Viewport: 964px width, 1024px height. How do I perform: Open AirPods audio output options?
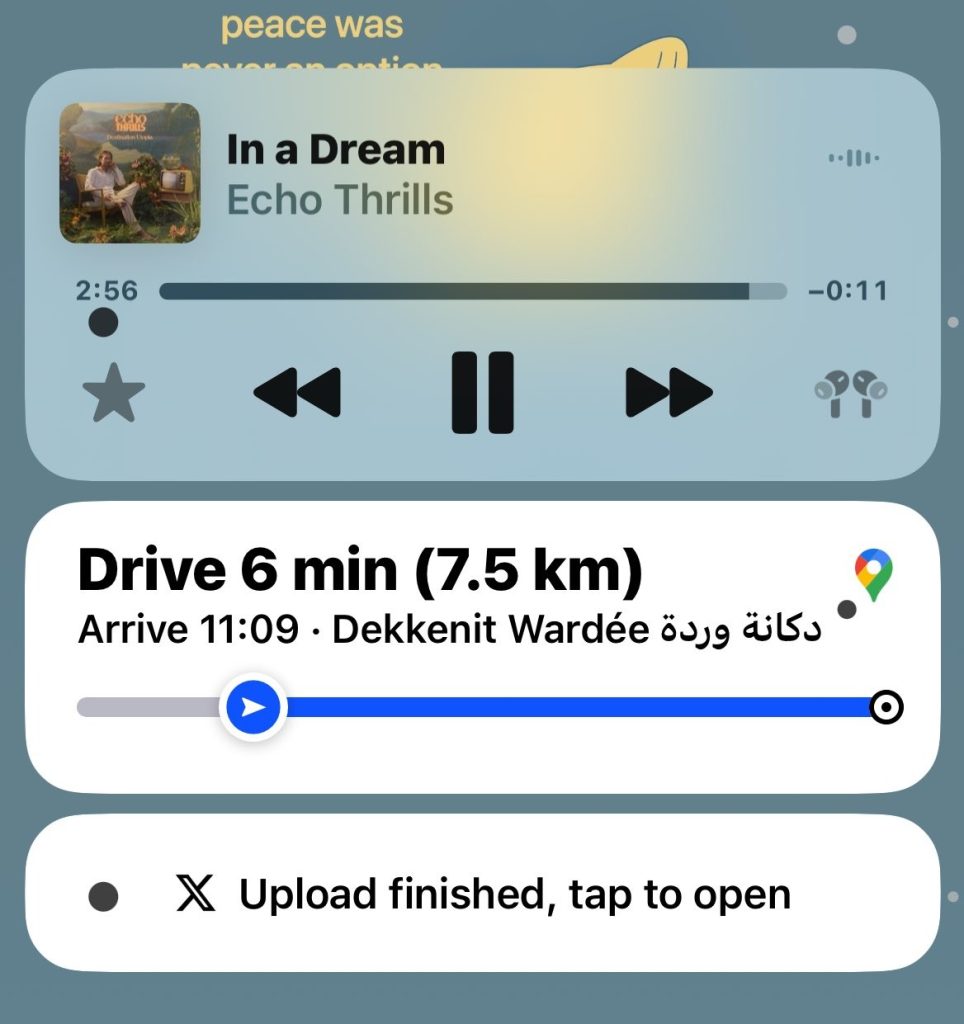(850, 394)
